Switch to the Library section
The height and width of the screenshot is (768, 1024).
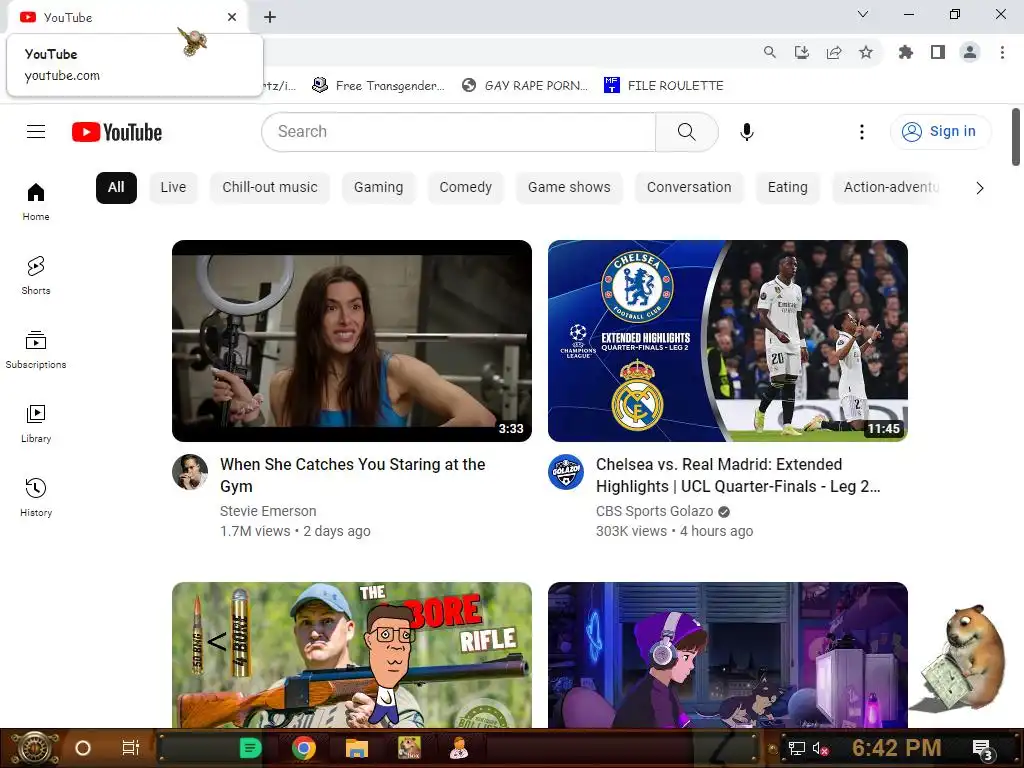[x=36, y=422]
